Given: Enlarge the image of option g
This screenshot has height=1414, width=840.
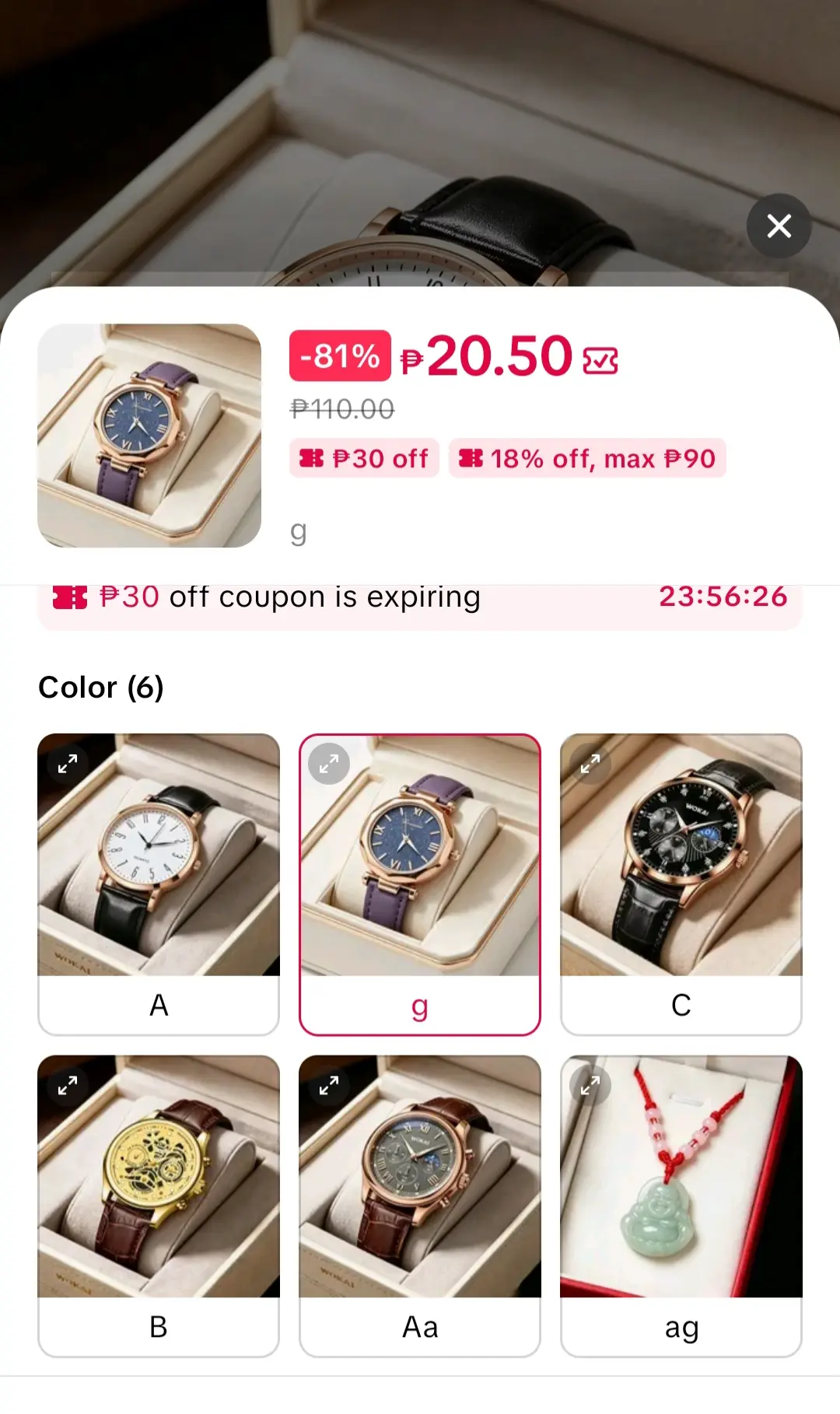Looking at the screenshot, I should (x=329, y=764).
